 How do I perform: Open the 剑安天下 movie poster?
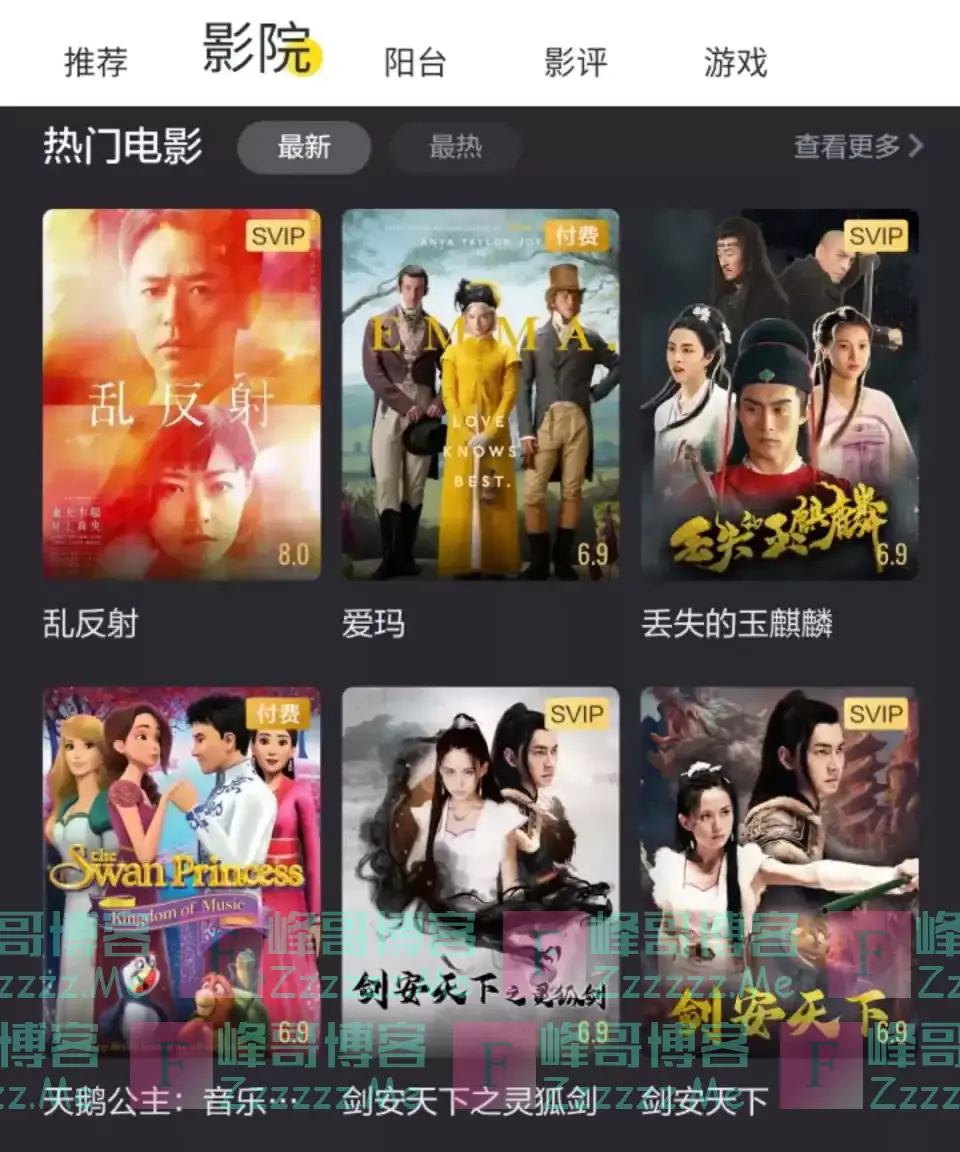(779, 870)
